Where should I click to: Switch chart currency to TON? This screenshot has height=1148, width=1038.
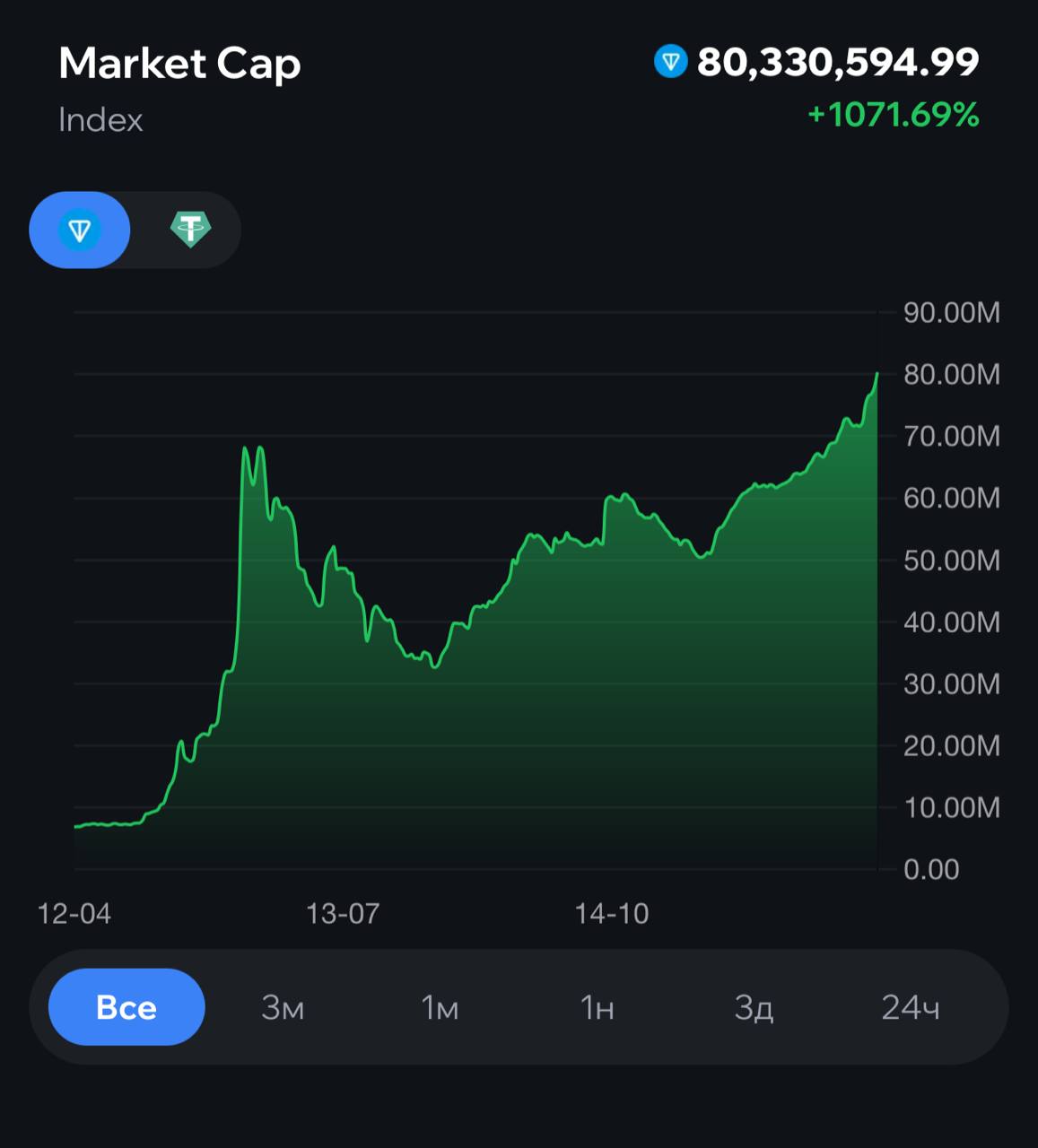(x=80, y=230)
